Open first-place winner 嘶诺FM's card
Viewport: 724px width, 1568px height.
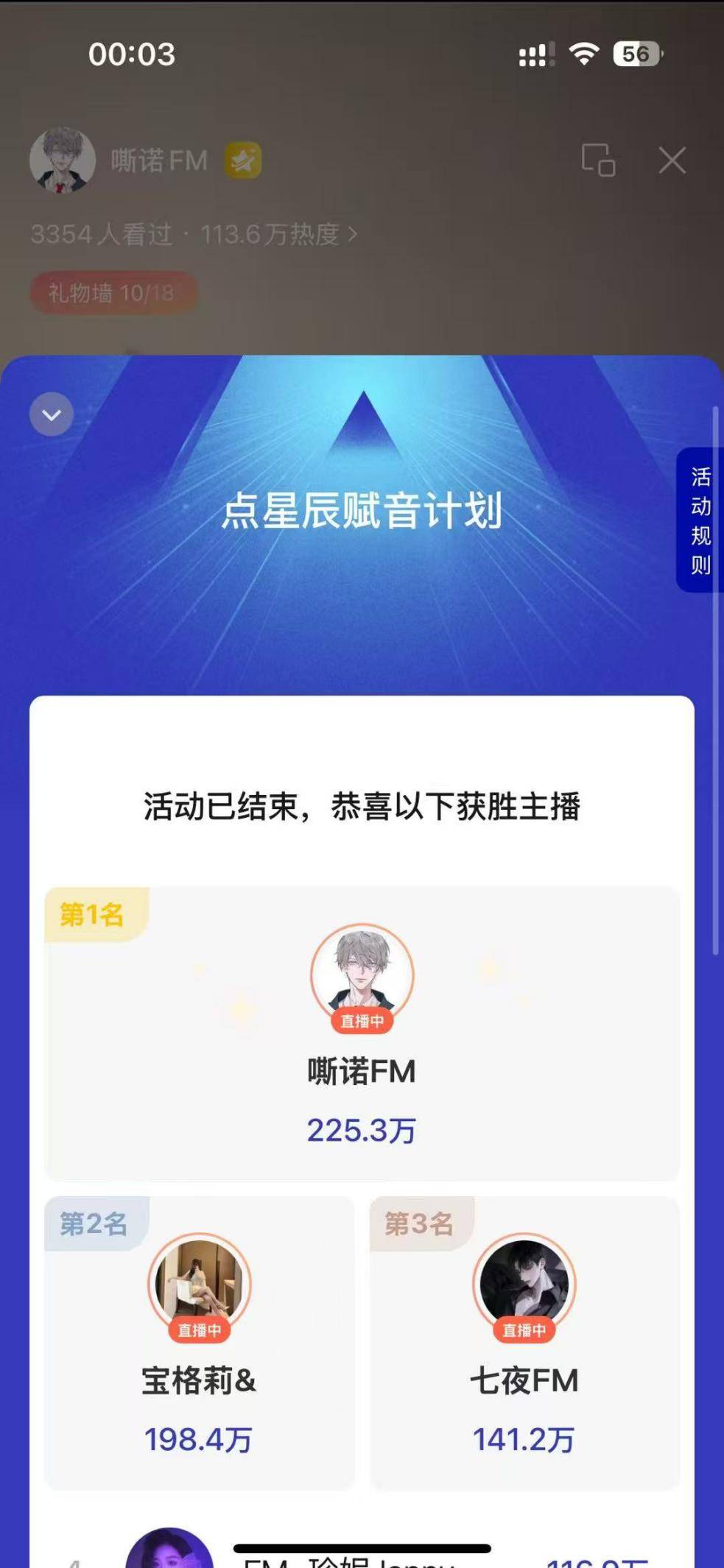(x=362, y=1034)
